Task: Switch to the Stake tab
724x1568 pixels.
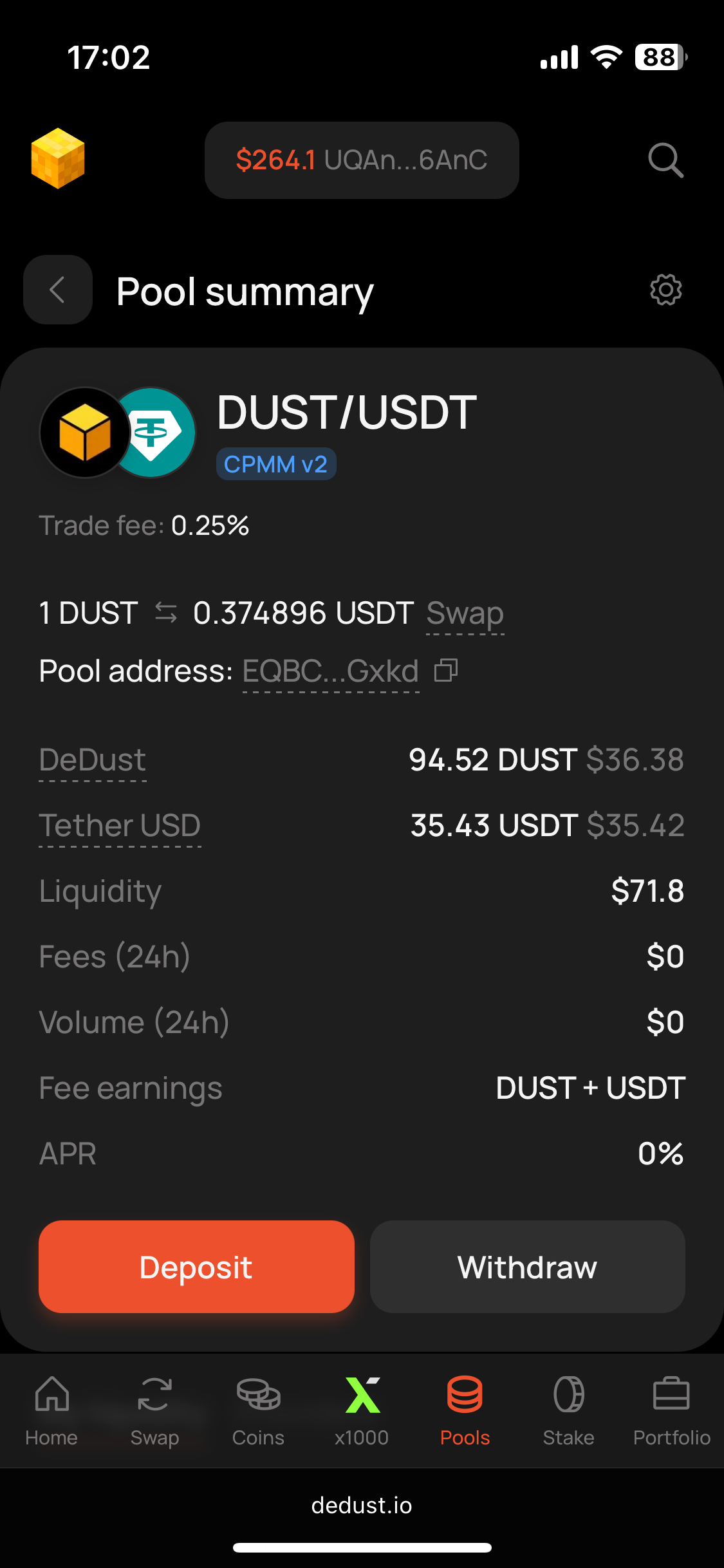Action: point(568,1410)
